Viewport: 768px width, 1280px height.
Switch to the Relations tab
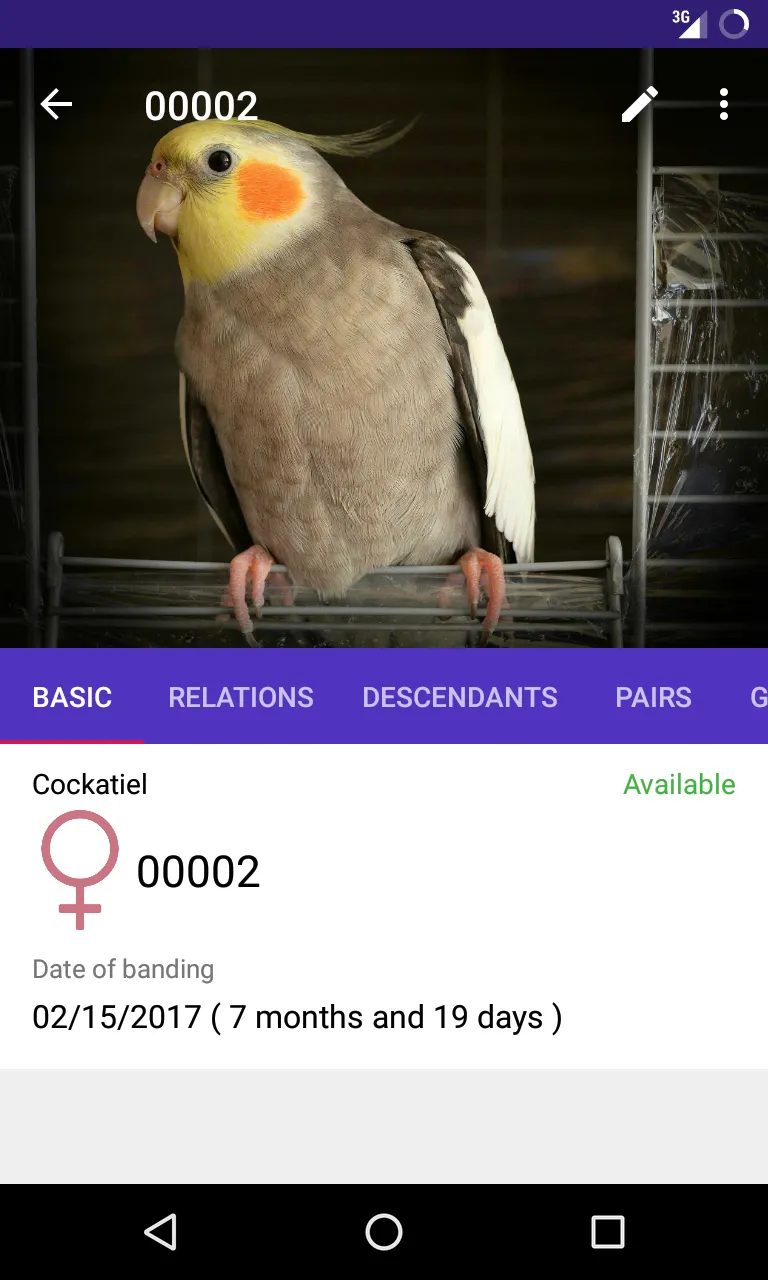pos(241,697)
